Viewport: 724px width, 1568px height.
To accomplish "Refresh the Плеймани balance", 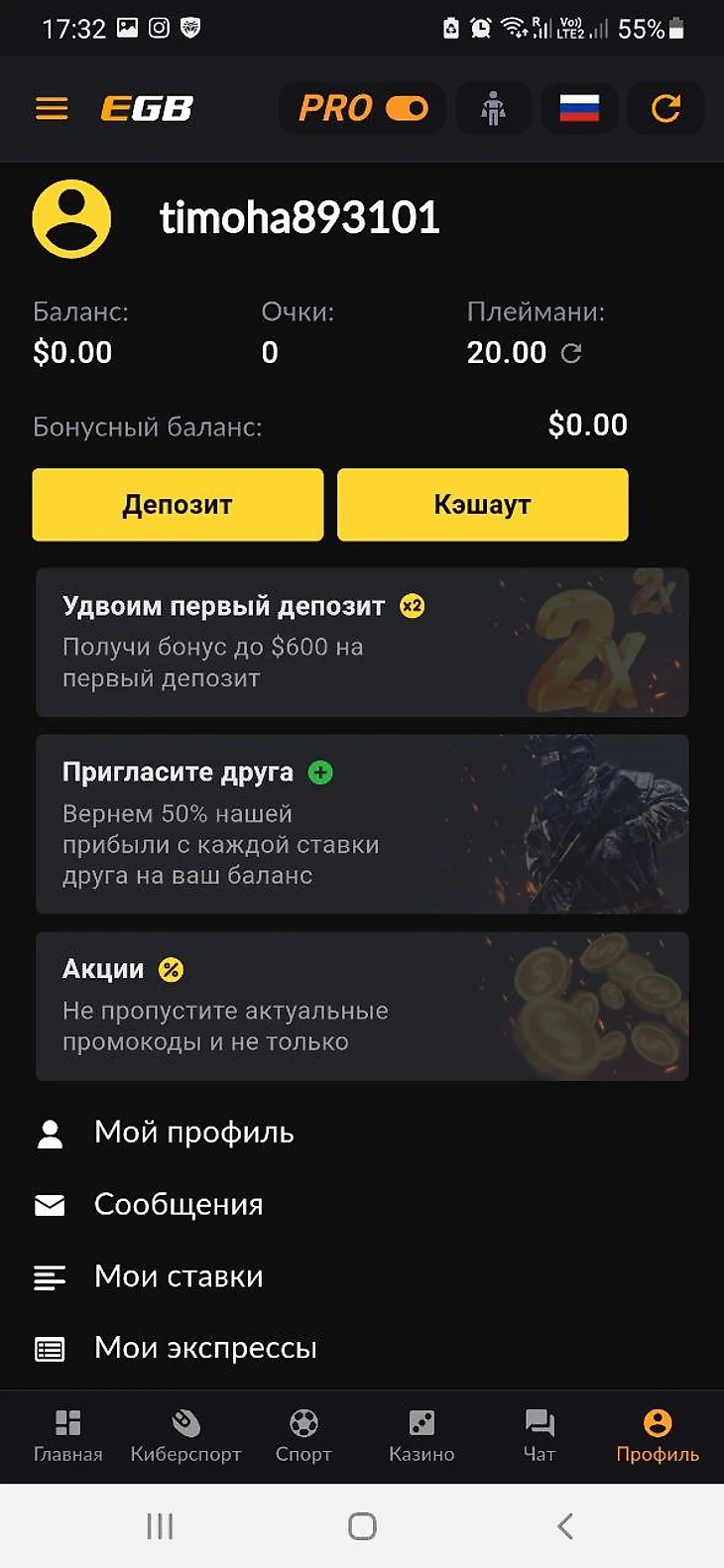I will 571,352.
